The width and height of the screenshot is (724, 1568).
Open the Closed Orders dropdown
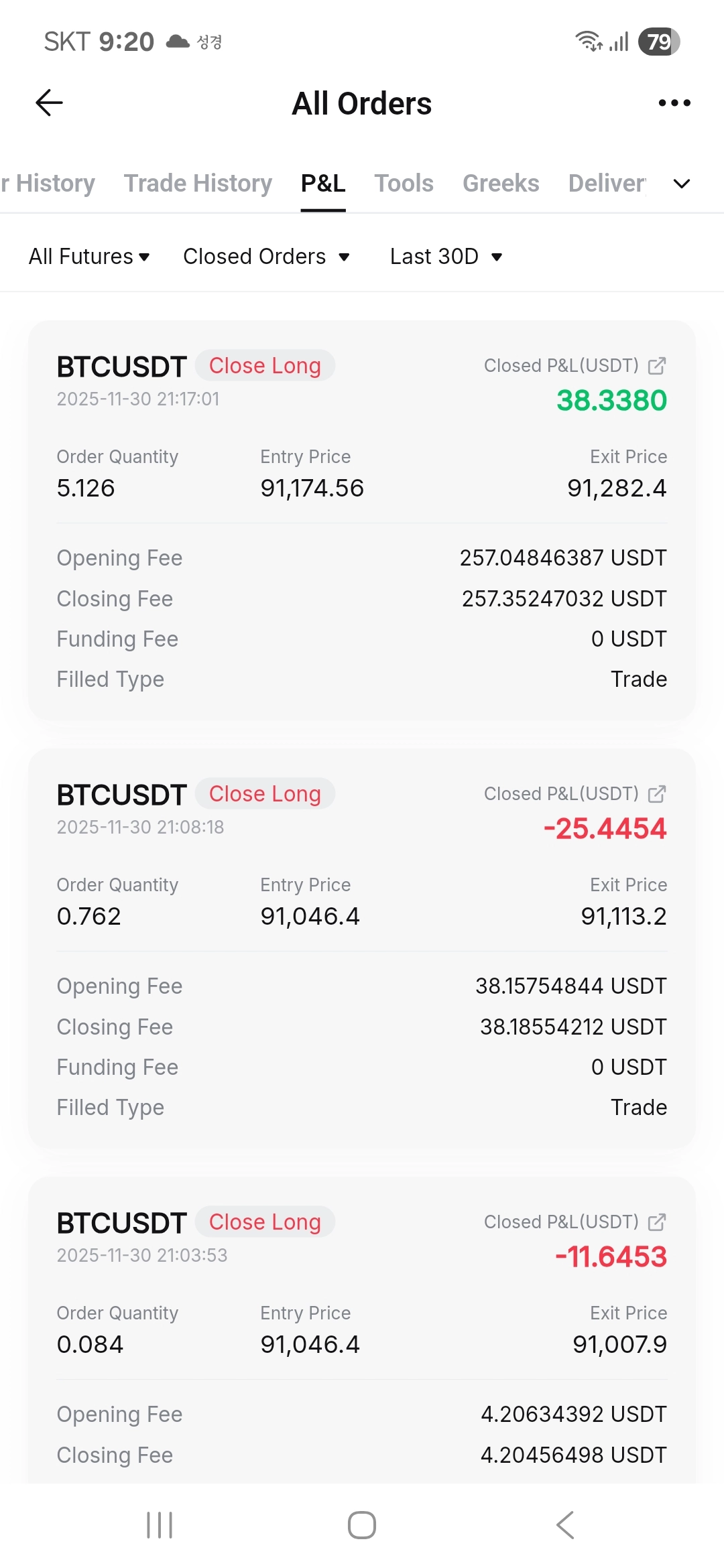tap(265, 256)
